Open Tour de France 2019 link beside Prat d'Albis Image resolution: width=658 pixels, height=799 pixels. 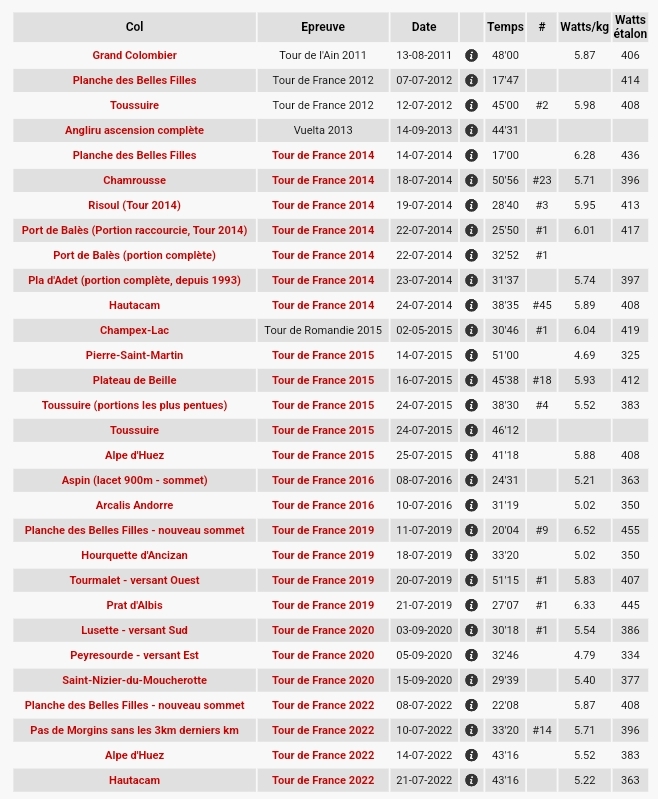323,605
